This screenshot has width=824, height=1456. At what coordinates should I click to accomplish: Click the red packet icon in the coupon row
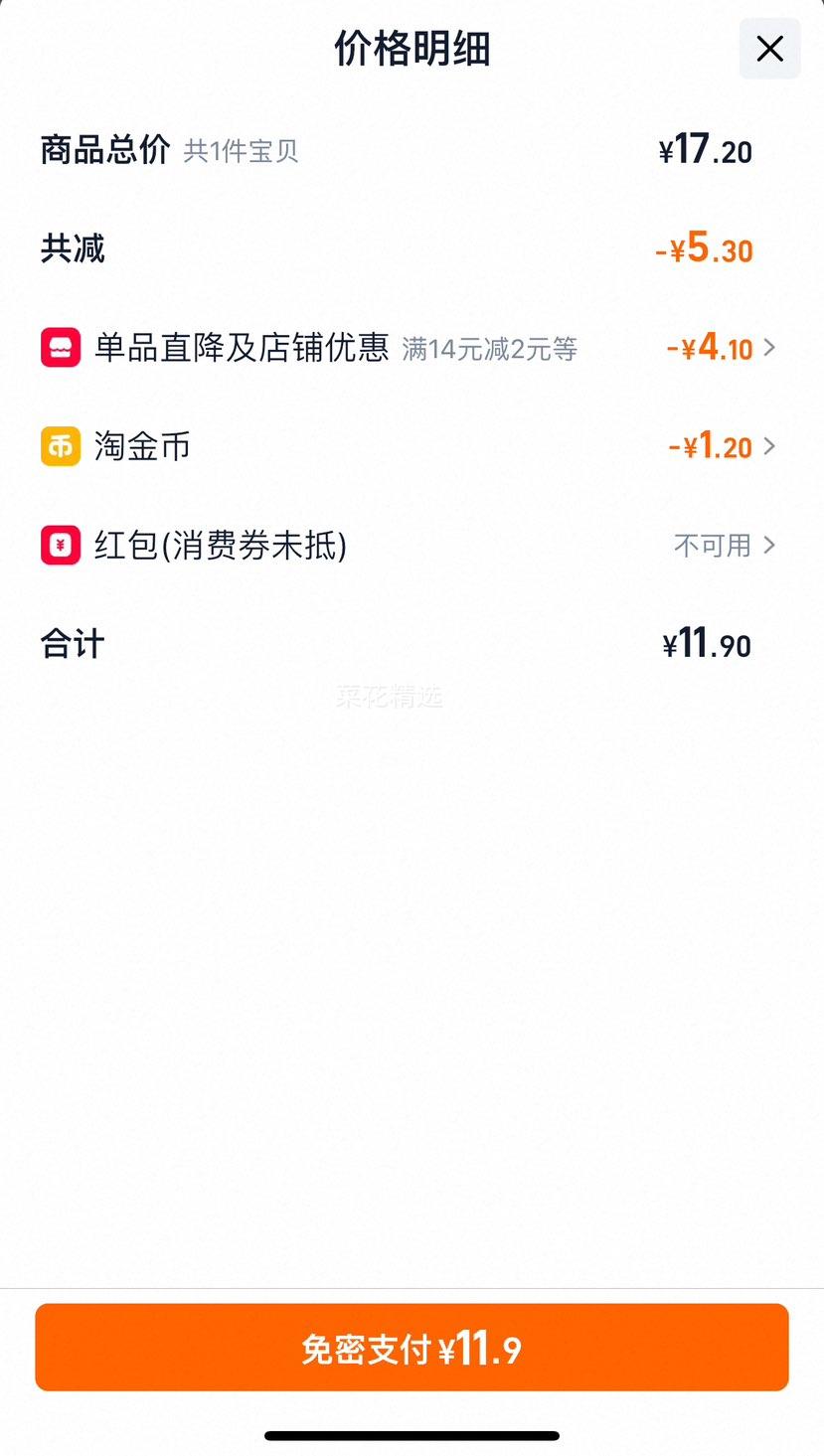point(60,546)
